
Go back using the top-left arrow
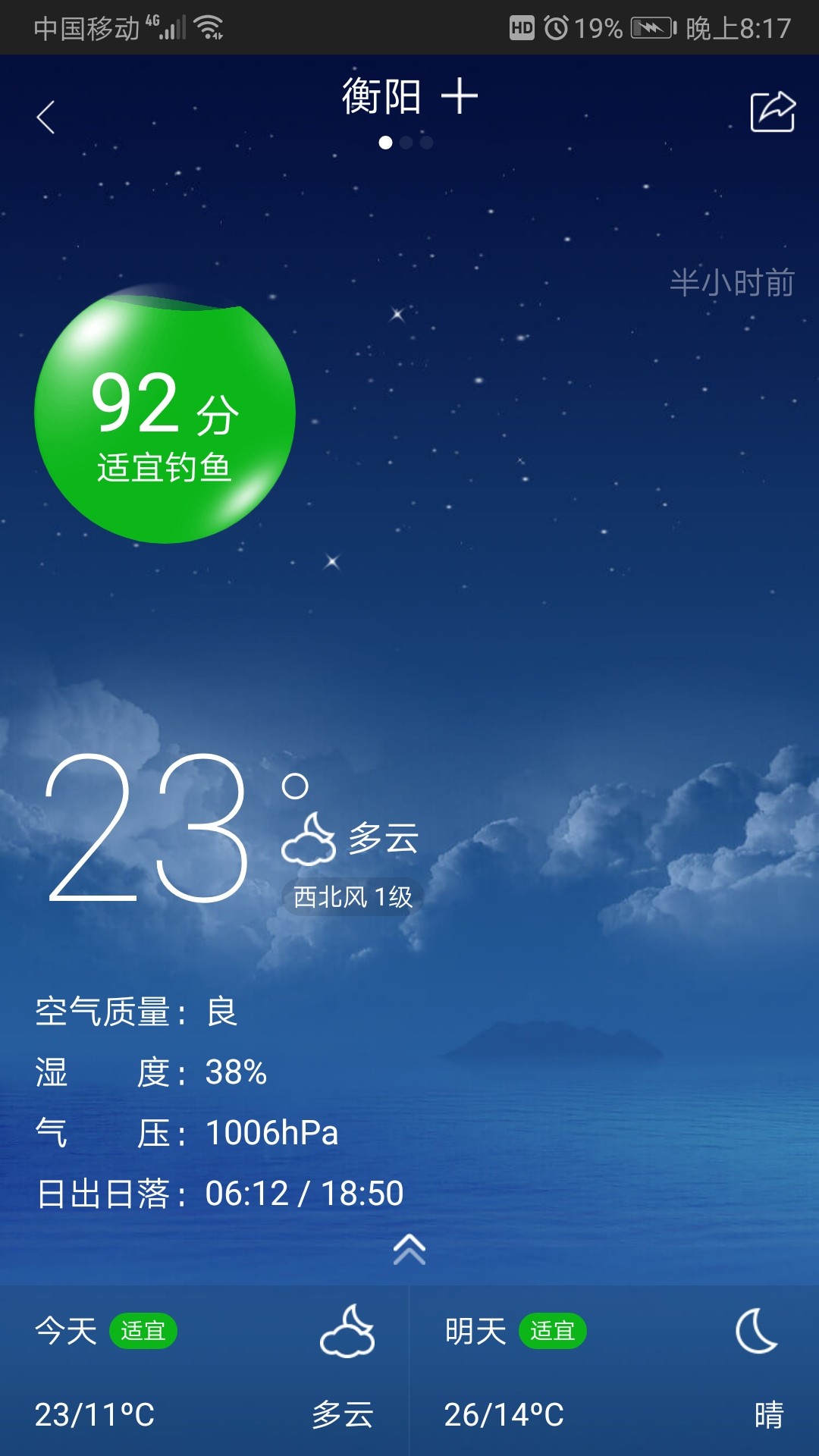click(46, 118)
